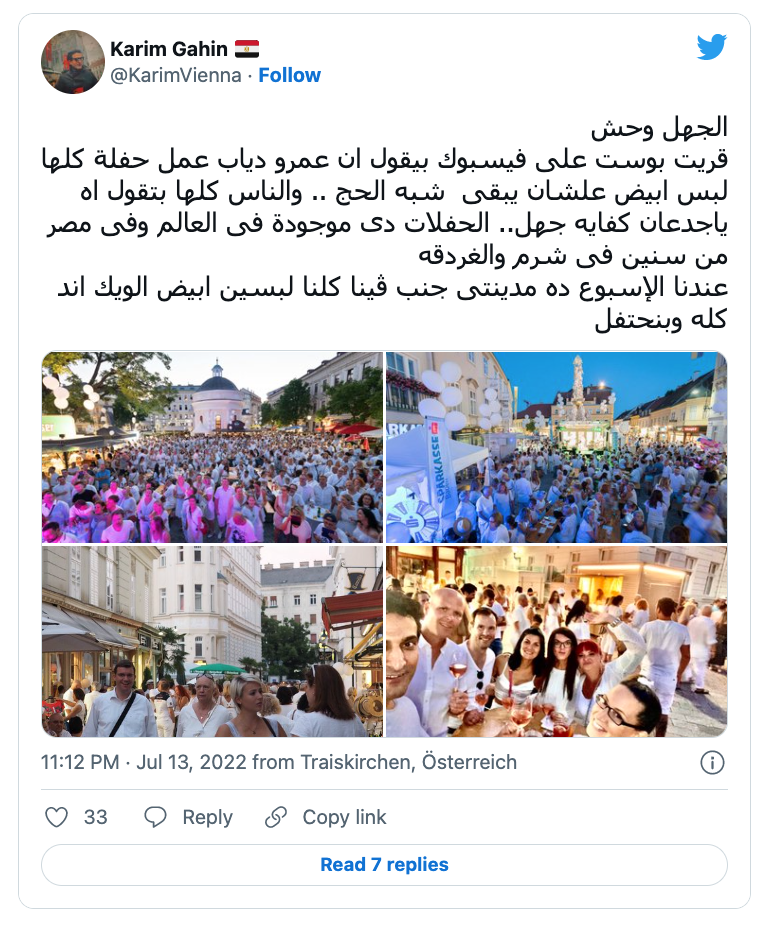The image size is (768, 926).
Task: Open the tweet info icon
Action: click(x=712, y=763)
